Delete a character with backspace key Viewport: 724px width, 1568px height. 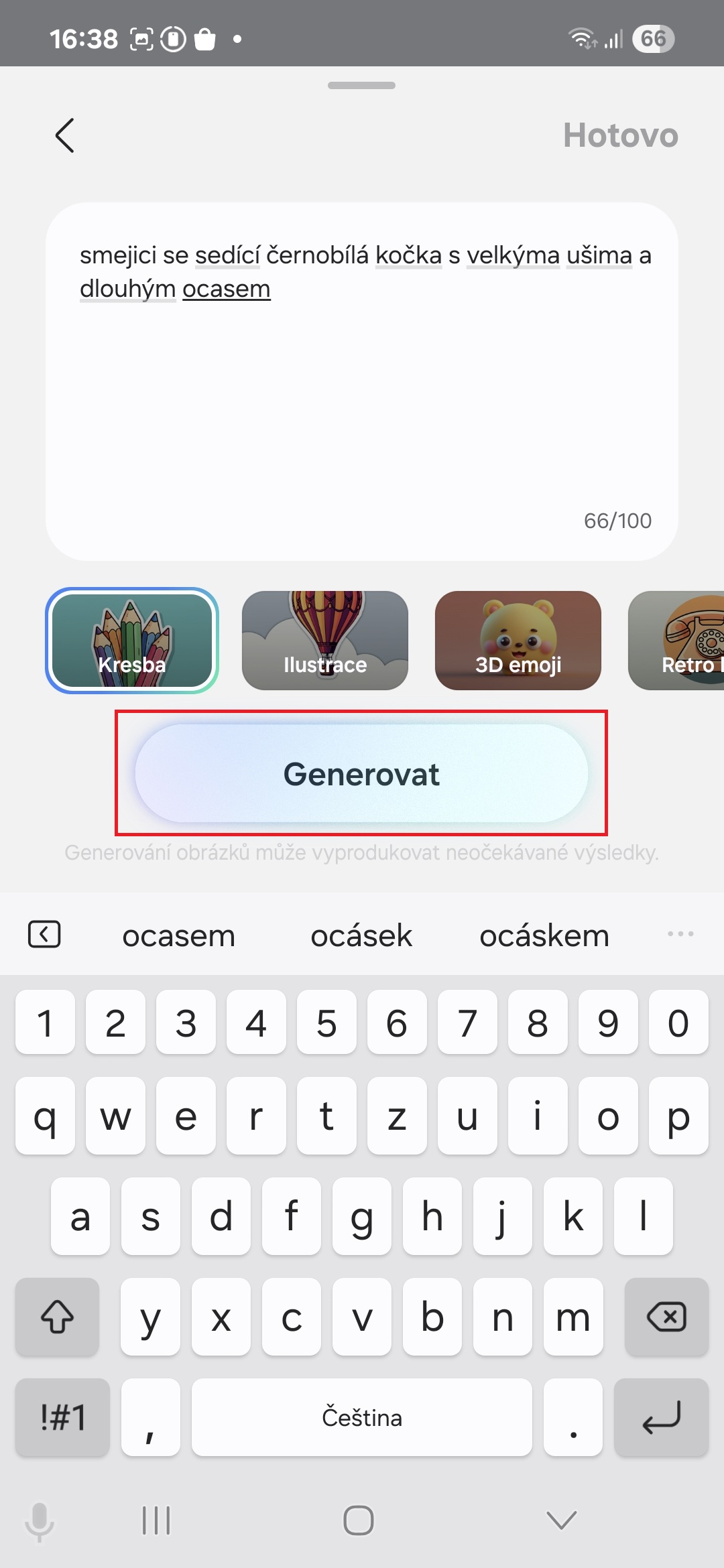pos(666,1317)
